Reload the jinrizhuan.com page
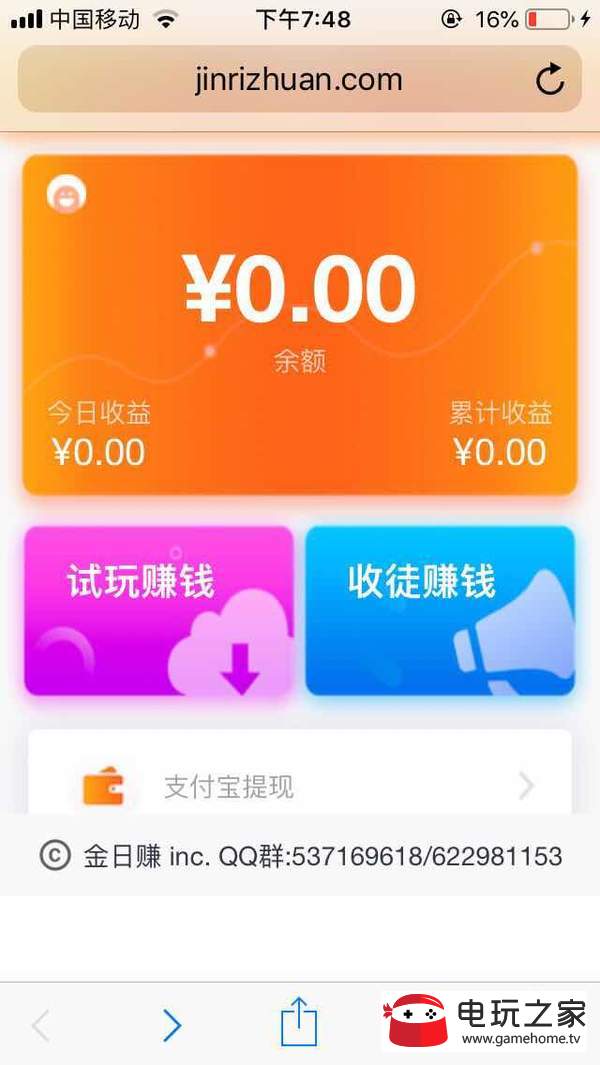600x1065 pixels. click(550, 80)
